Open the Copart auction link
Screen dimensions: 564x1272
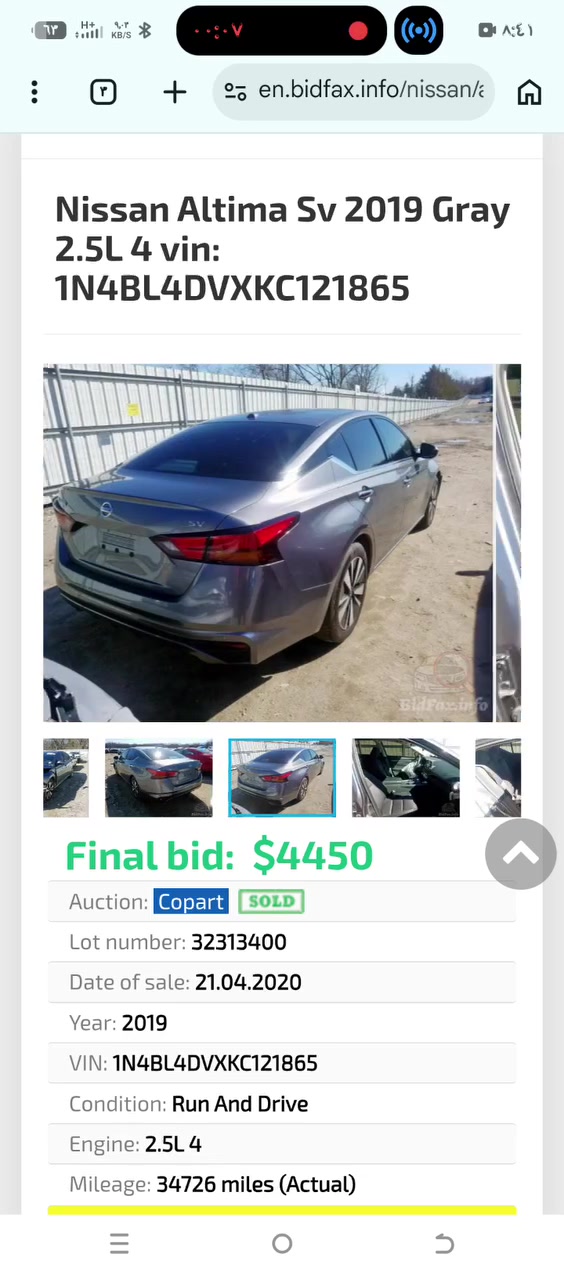(x=191, y=901)
